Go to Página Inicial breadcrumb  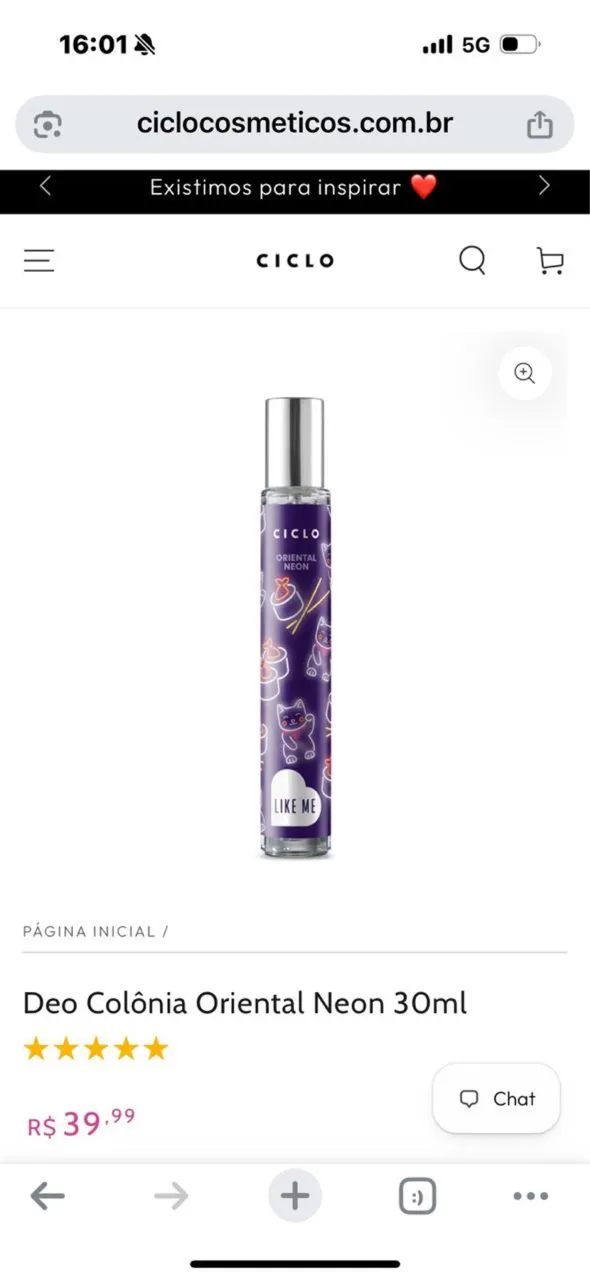pyautogui.click(x=89, y=931)
